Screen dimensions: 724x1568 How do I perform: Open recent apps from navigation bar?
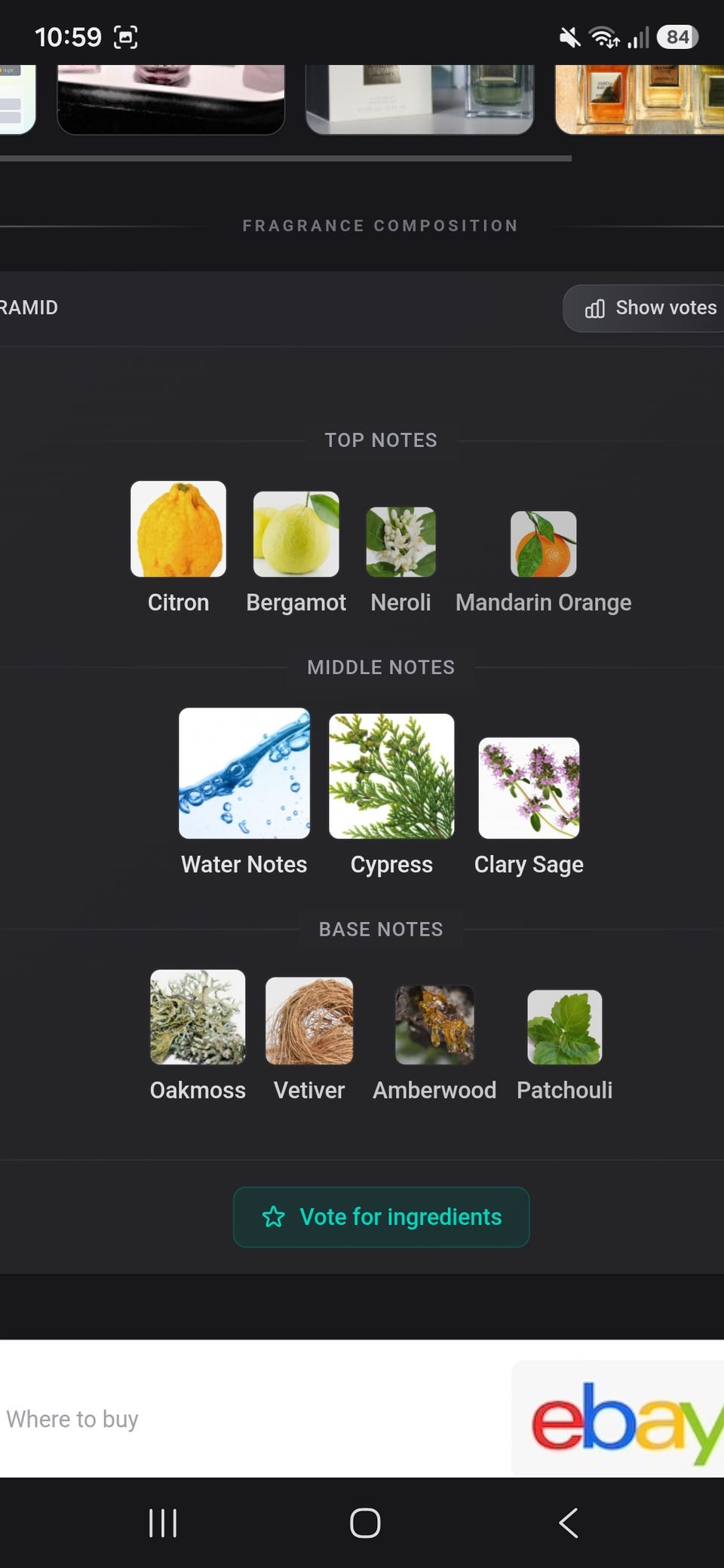click(163, 1523)
